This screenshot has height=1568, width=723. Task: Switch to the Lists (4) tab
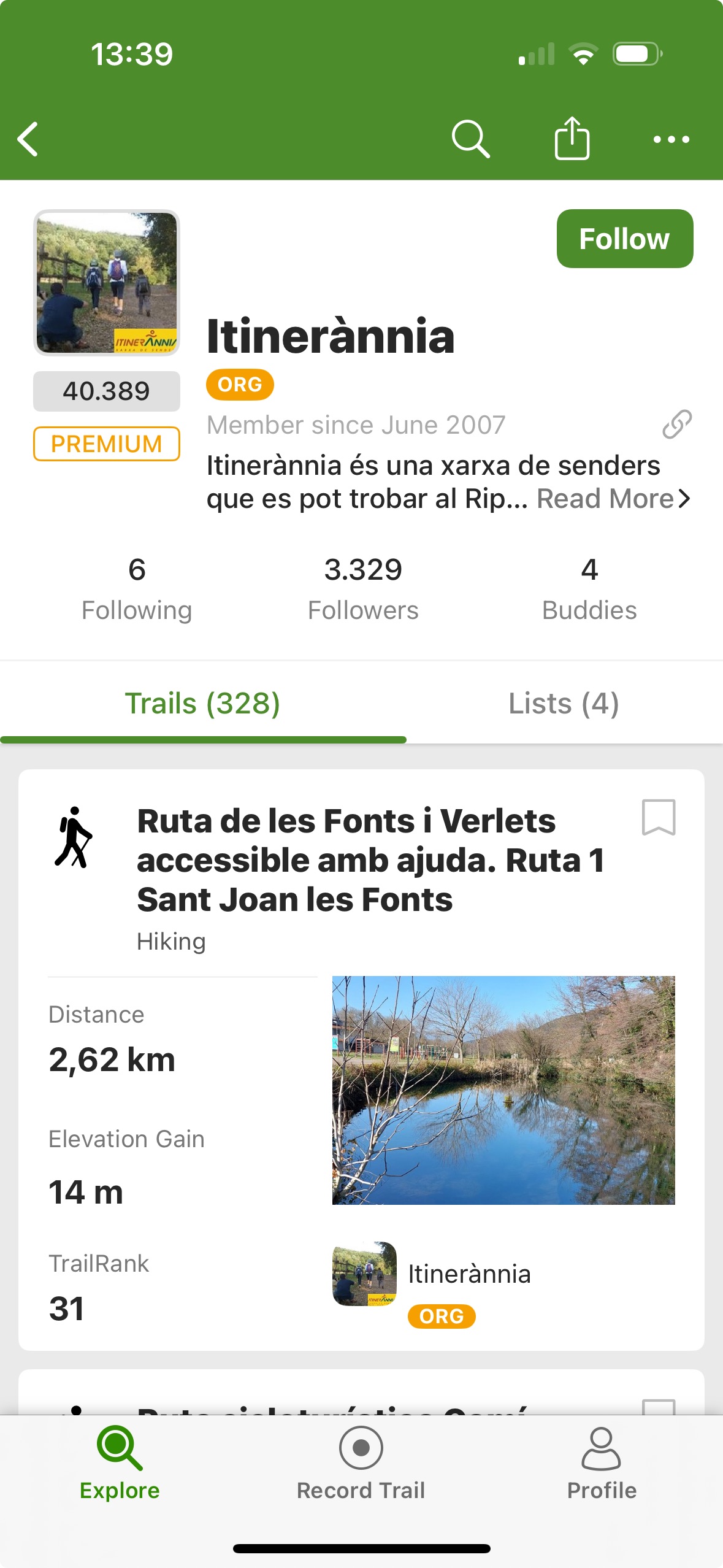pyautogui.click(x=564, y=704)
